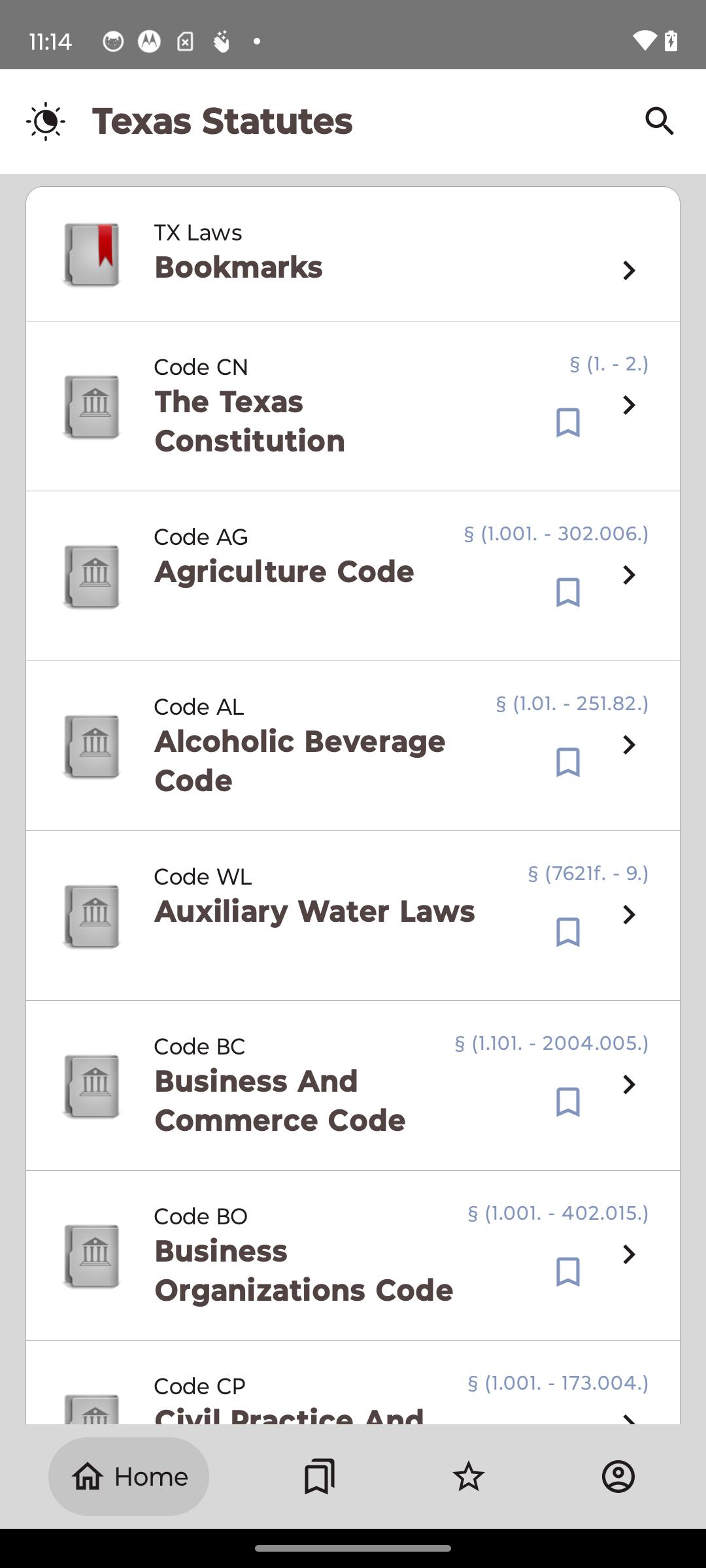Open the account profile tab

click(618, 1477)
